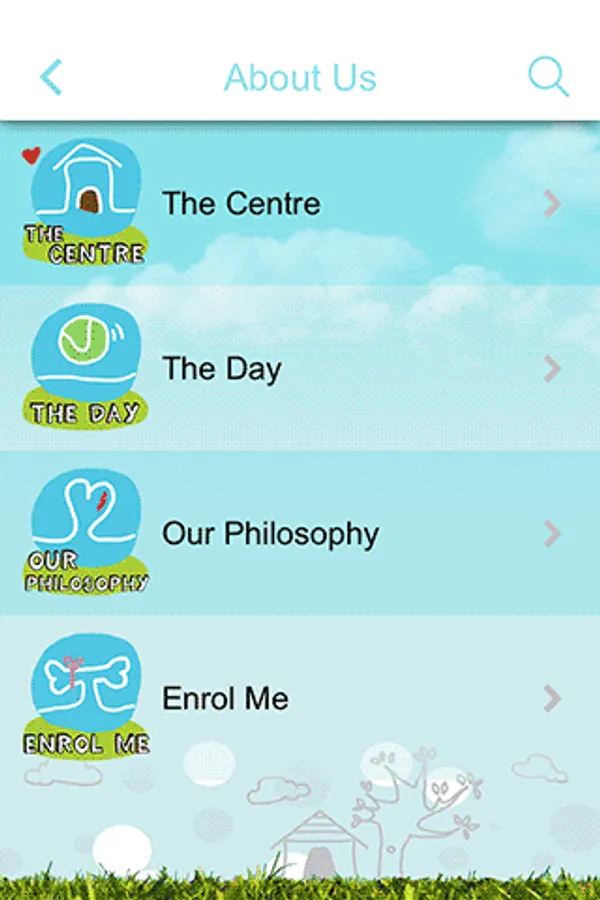
Task: Open The Centre section
Action: pos(300,204)
